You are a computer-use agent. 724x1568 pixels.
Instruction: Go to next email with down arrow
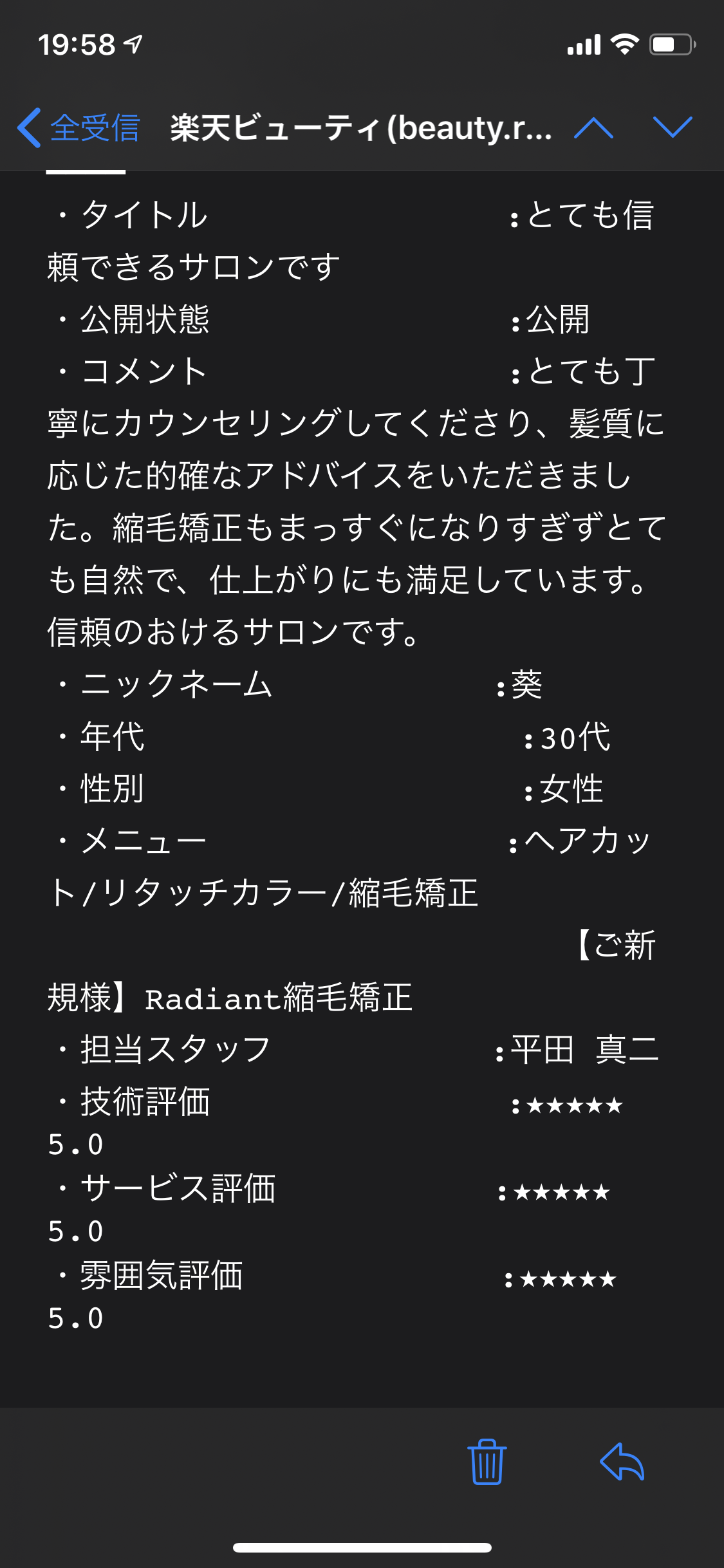[673, 127]
